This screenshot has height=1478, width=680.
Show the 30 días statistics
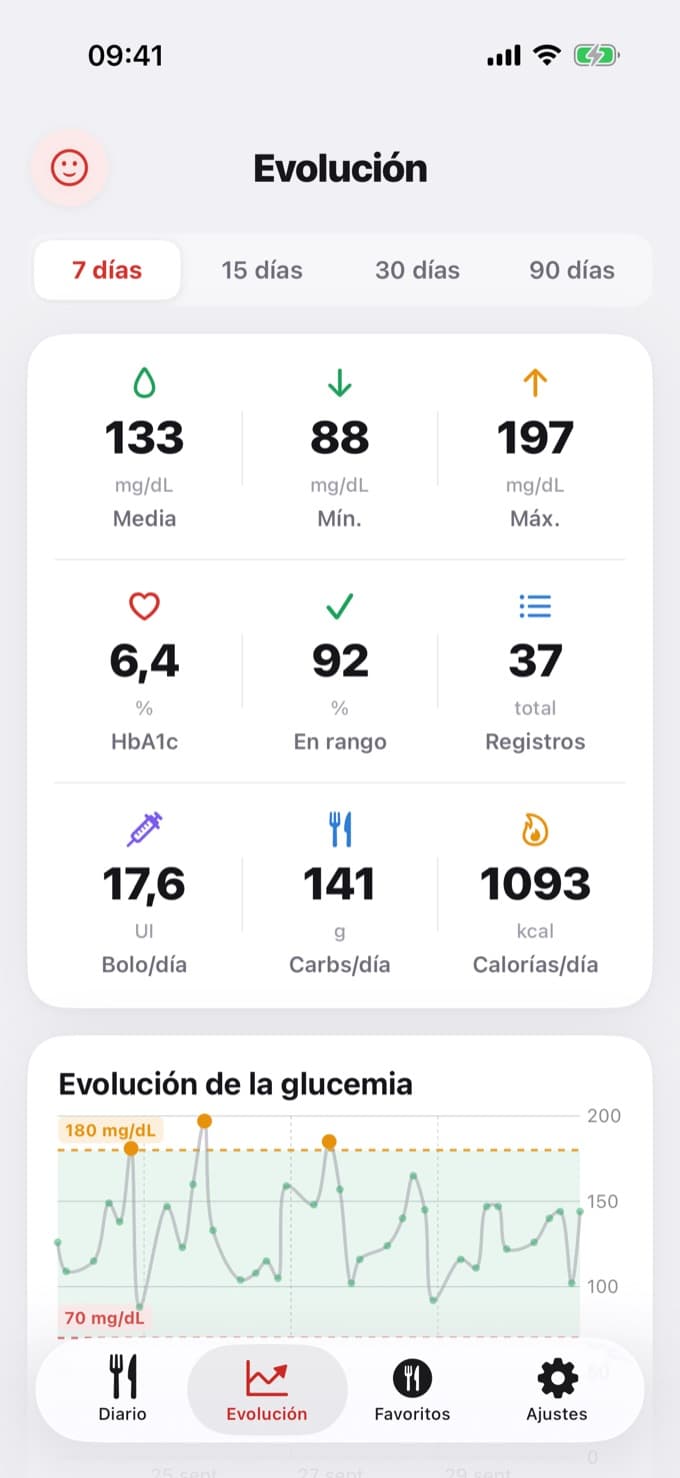(417, 270)
